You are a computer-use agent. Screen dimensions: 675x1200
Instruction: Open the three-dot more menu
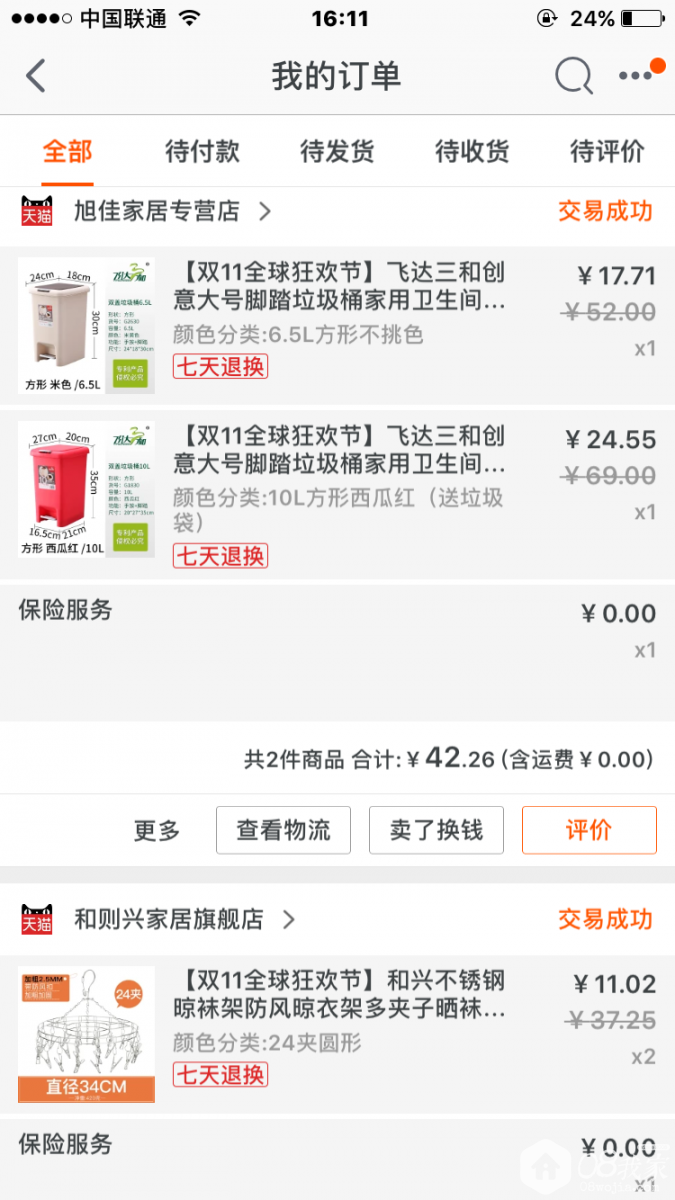point(635,76)
